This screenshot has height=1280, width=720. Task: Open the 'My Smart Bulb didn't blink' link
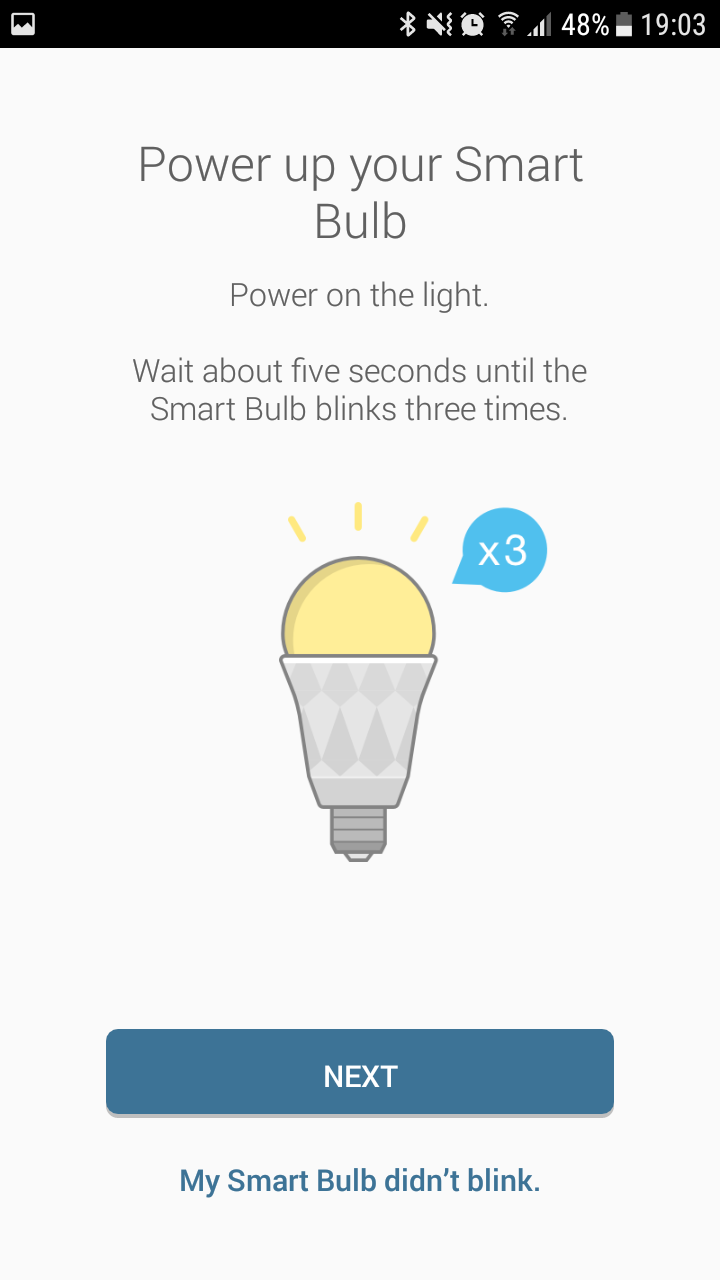point(360,1181)
